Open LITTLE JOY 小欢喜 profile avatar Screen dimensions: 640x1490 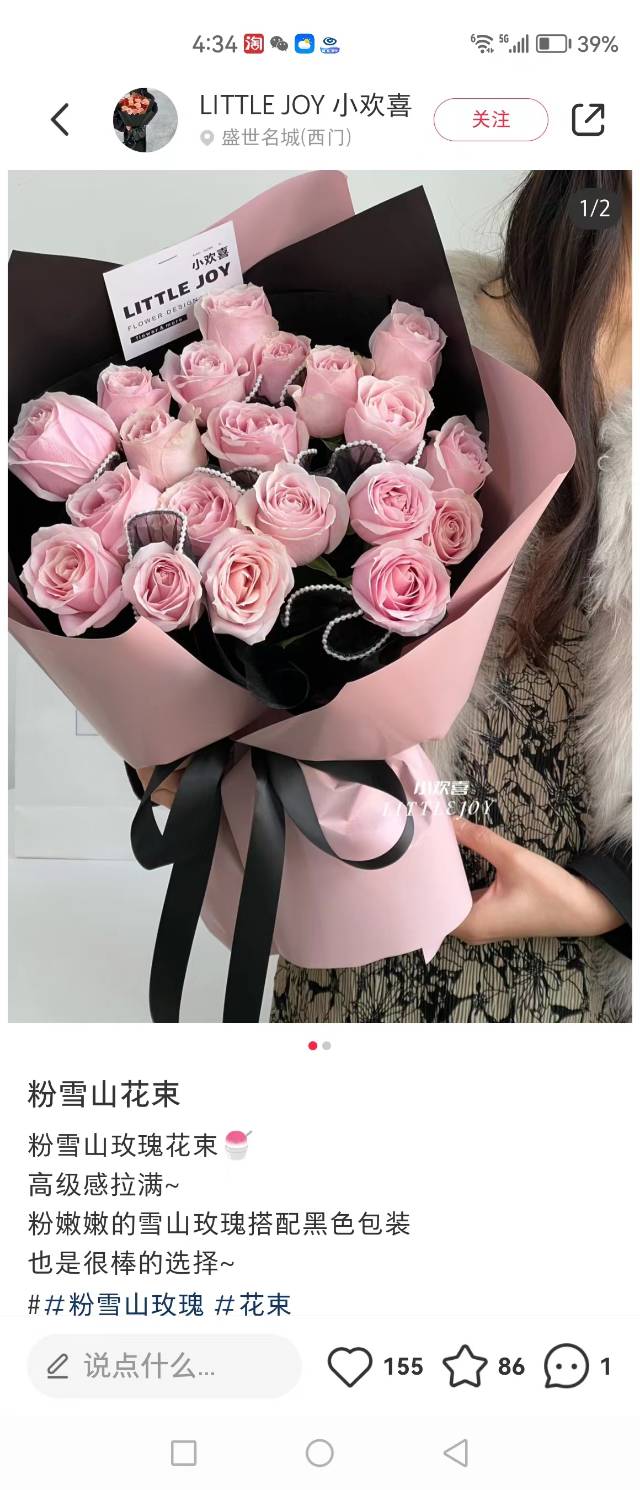click(x=145, y=120)
